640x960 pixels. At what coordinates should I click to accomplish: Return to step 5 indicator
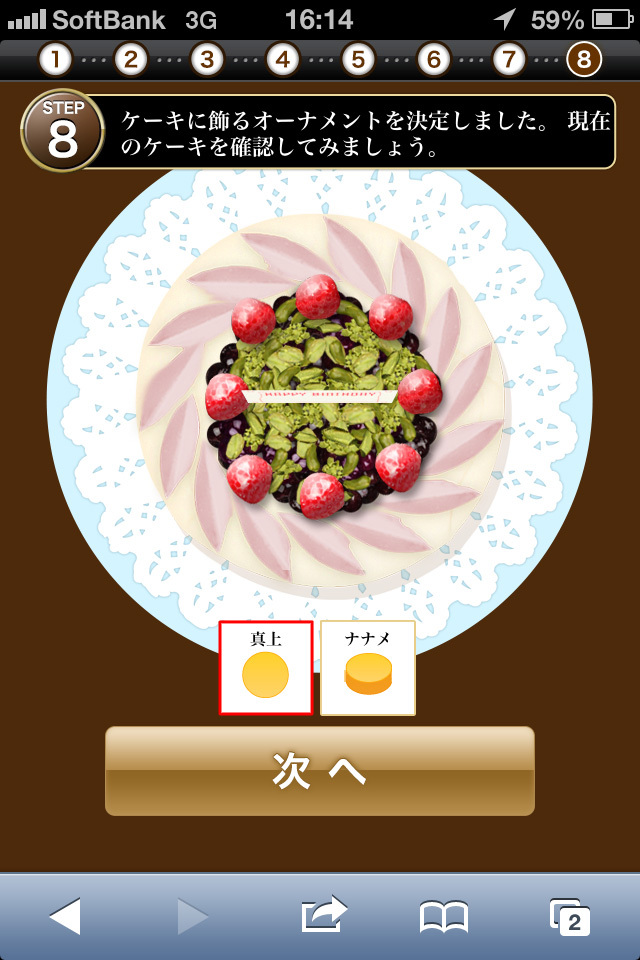pyautogui.click(x=358, y=60)
